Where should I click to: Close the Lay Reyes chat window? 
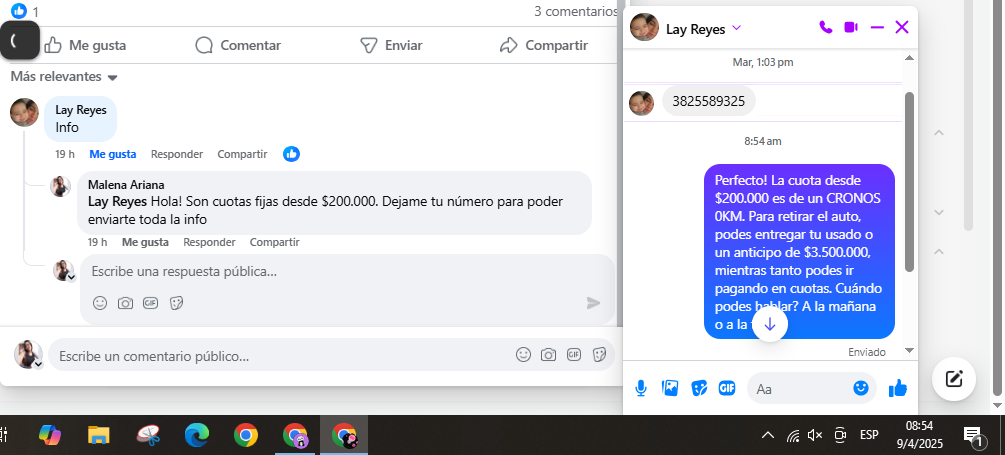(902, 27)
